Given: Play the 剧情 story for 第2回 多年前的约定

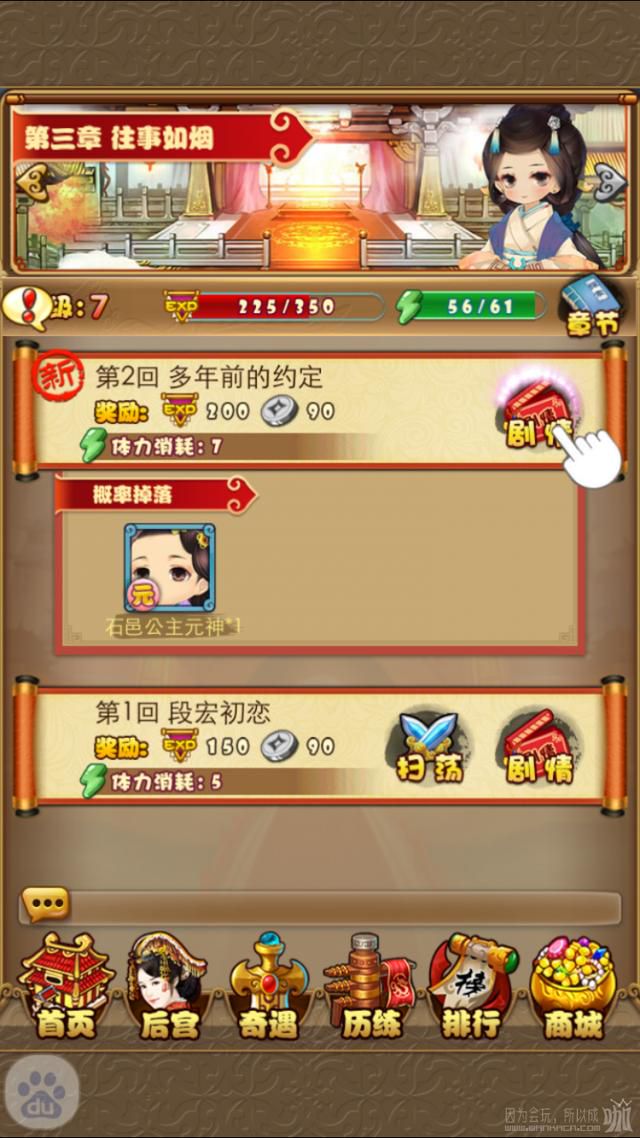Looking at the screenshot, I should point(539,412).
